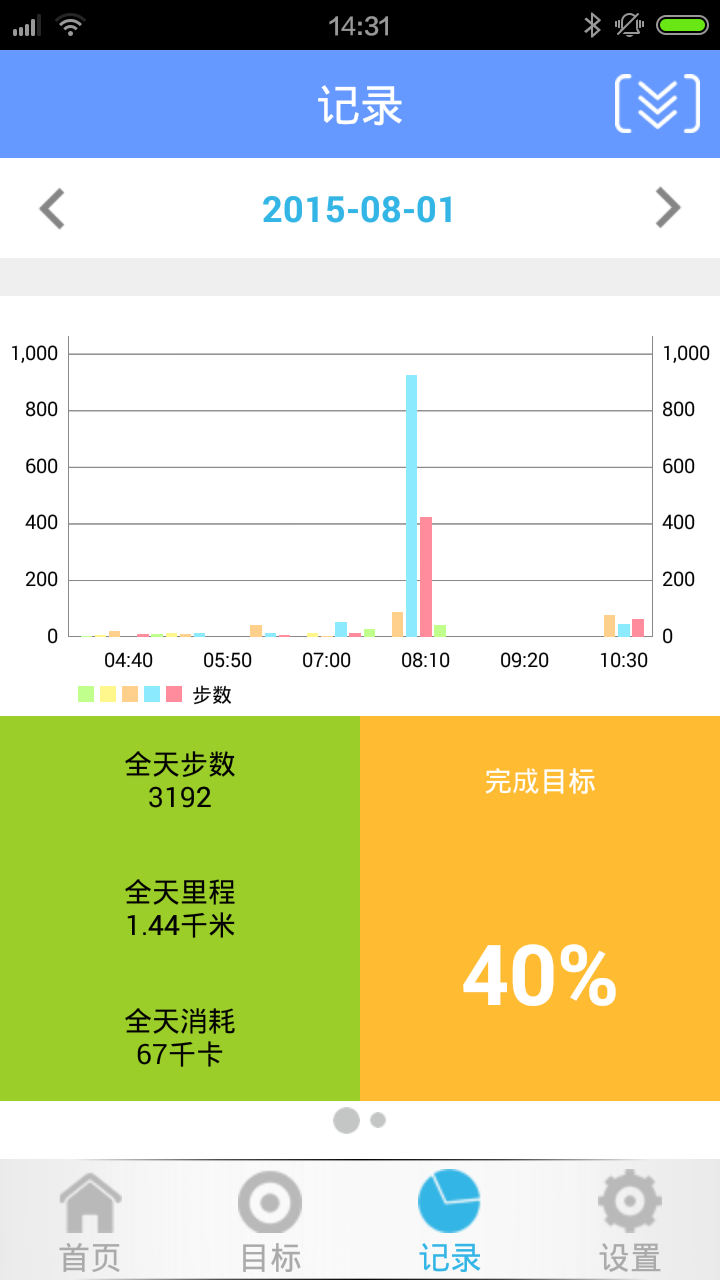
Task: Tap the right arrow to view next day
Action: click(x=668, y=208)
